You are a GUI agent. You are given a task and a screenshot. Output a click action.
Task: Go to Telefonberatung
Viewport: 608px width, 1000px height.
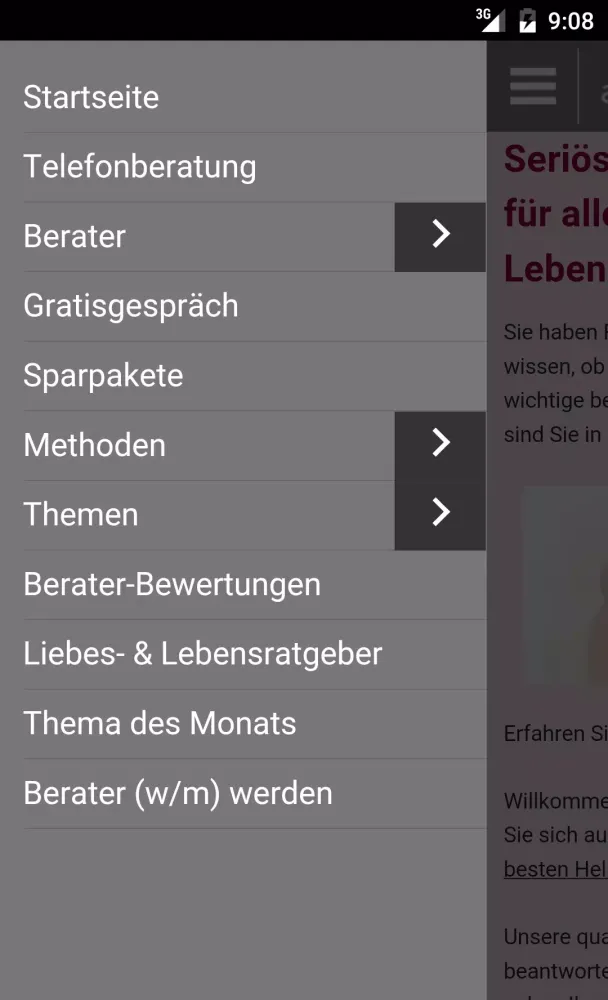140,166
